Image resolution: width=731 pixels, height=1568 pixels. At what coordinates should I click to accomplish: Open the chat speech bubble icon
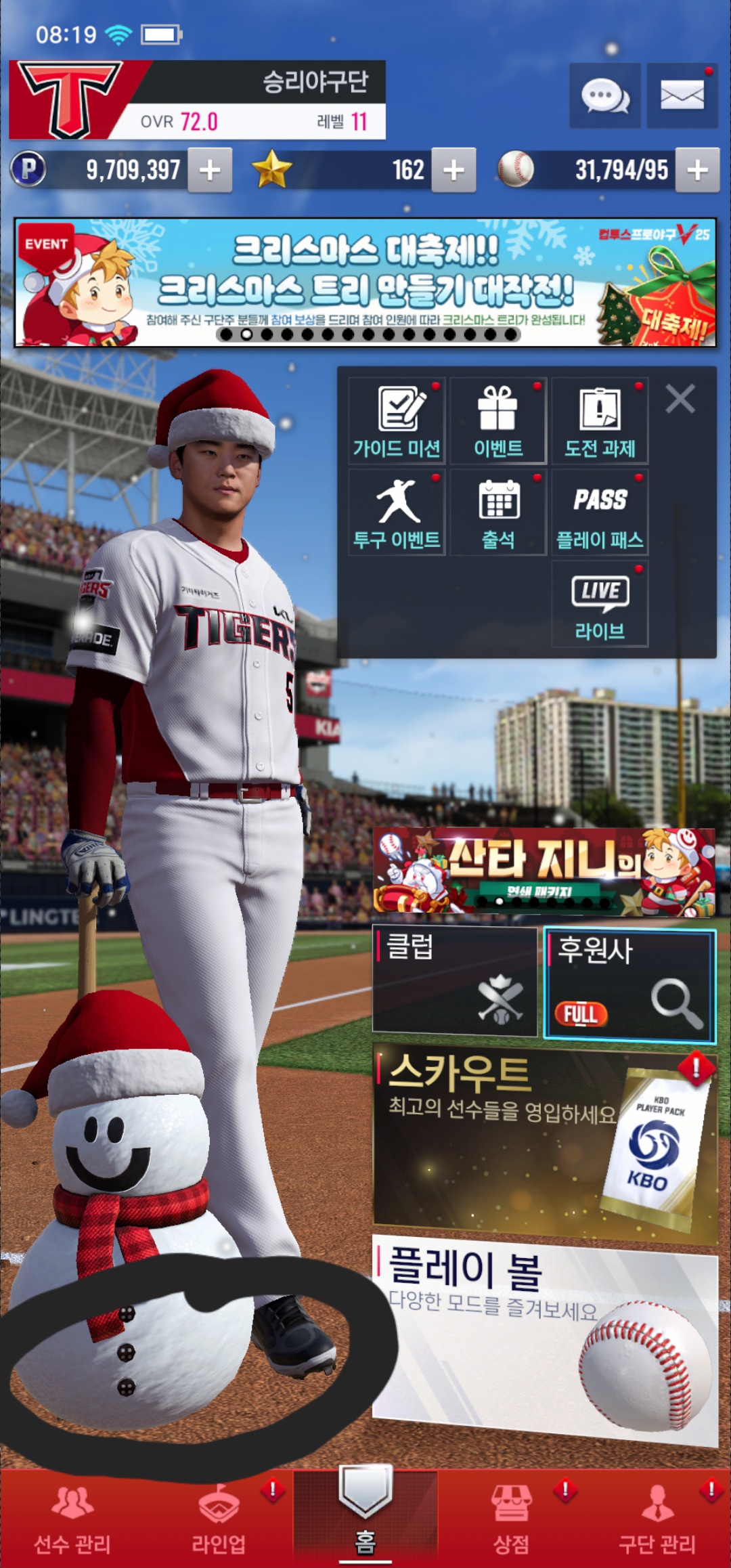tap(604, 95)
